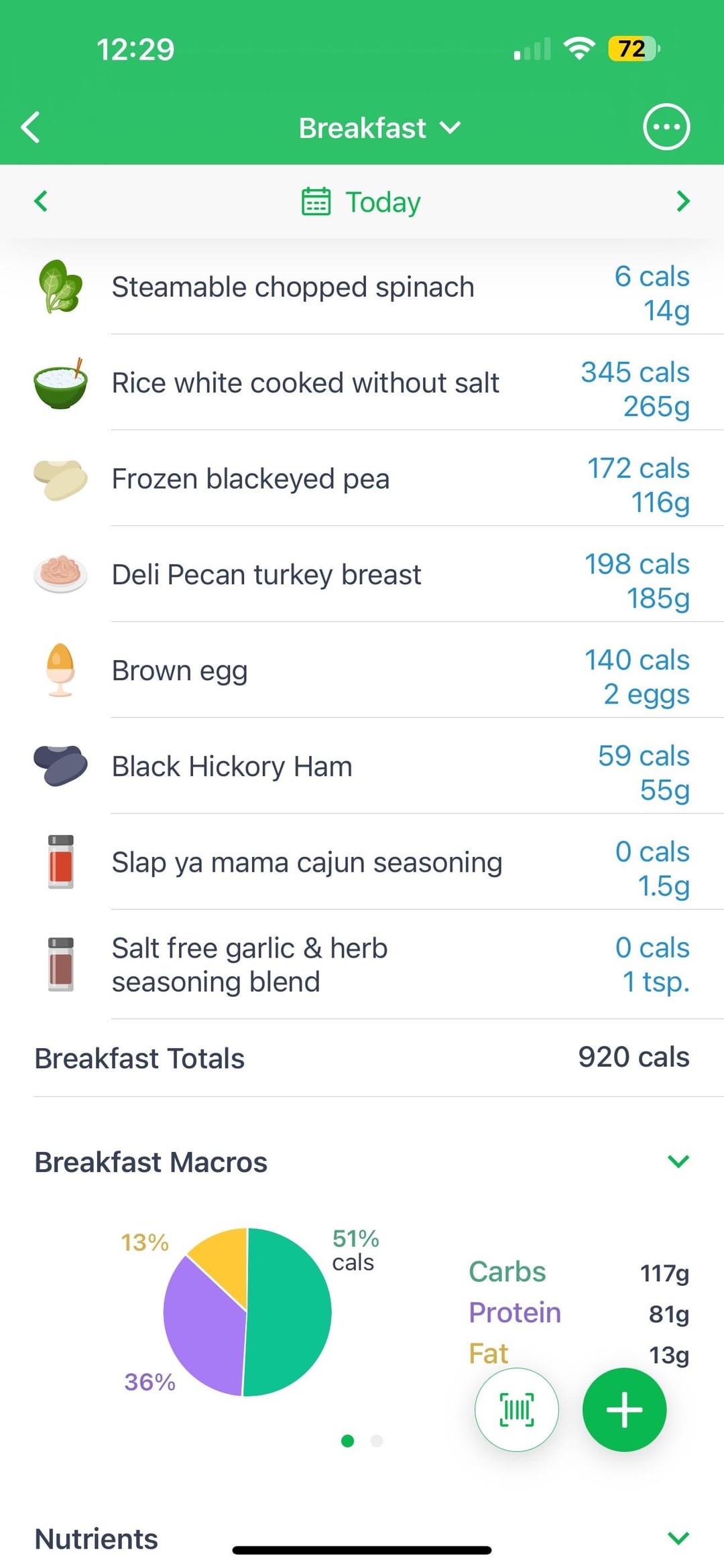Viewport: 724px width, 1568px height.
Task: Open Black Hickory Ham entry
Action: pyautogui.click(x=362, y=766)
